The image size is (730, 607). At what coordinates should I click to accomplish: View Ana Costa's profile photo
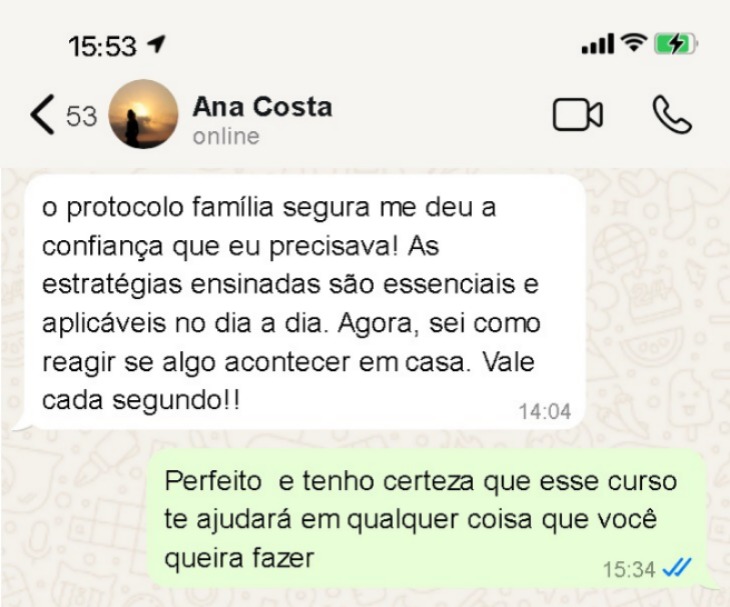(x=143, y=115)
